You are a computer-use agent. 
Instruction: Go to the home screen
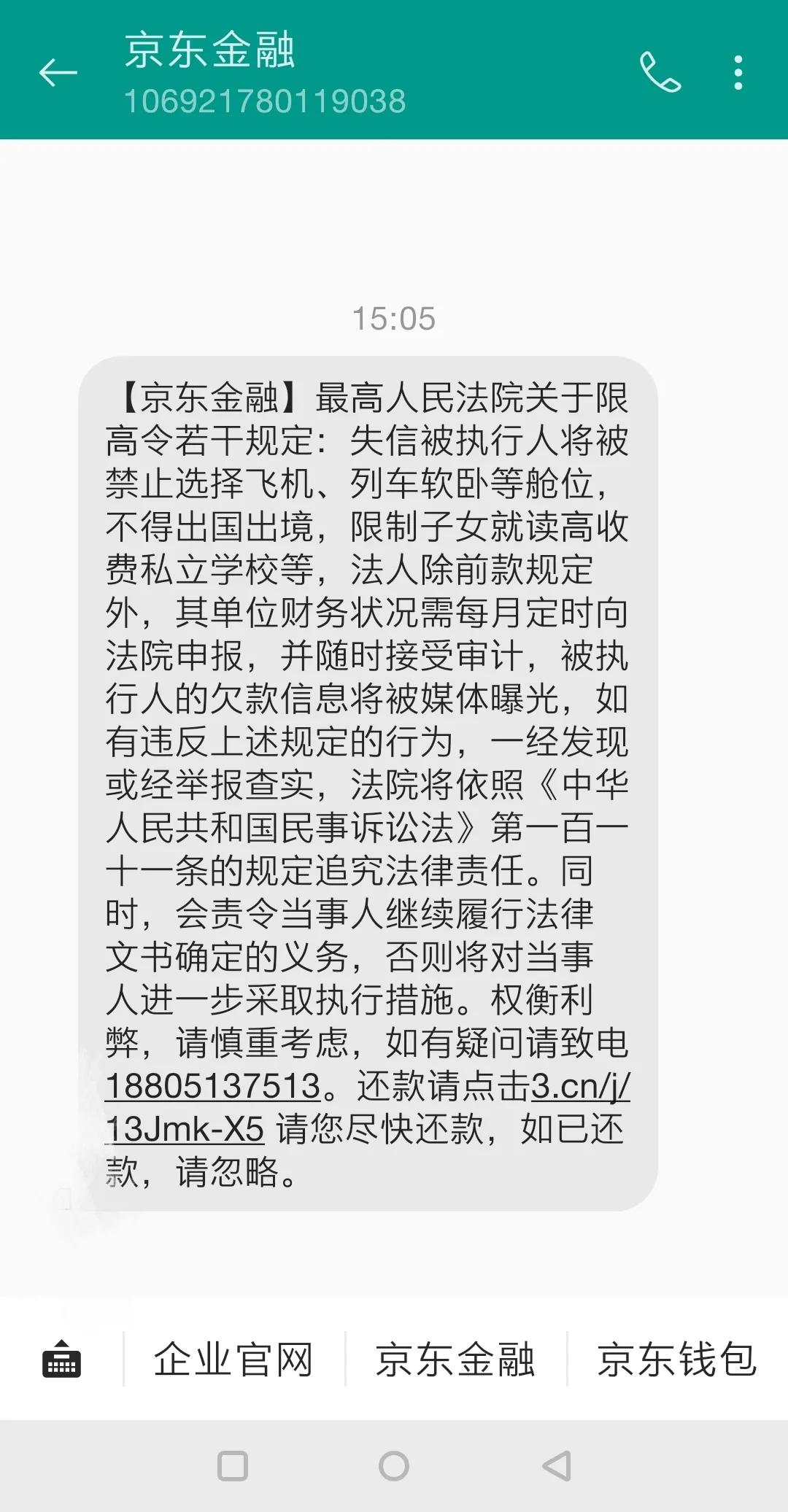coord(394,1465)
